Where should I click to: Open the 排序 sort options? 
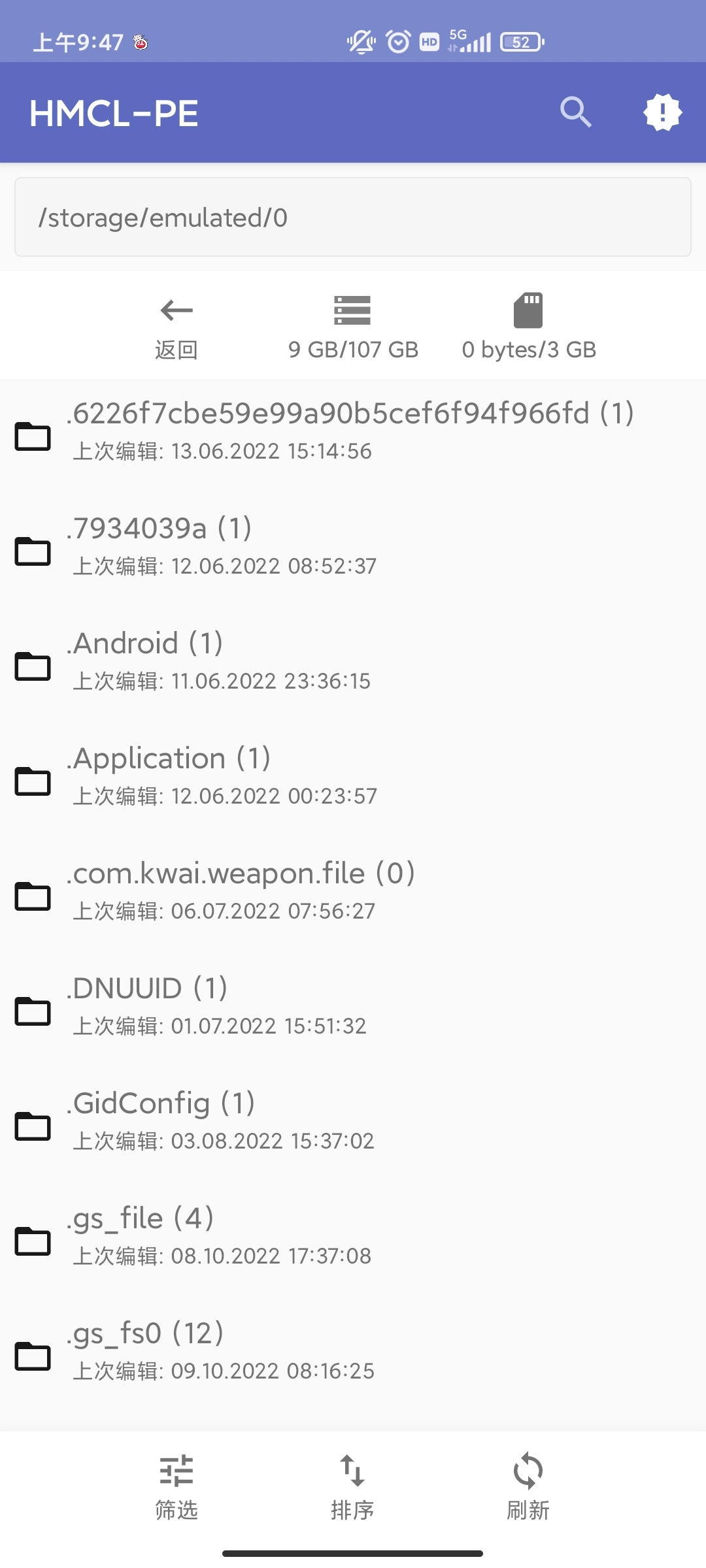coord(352,1487)
